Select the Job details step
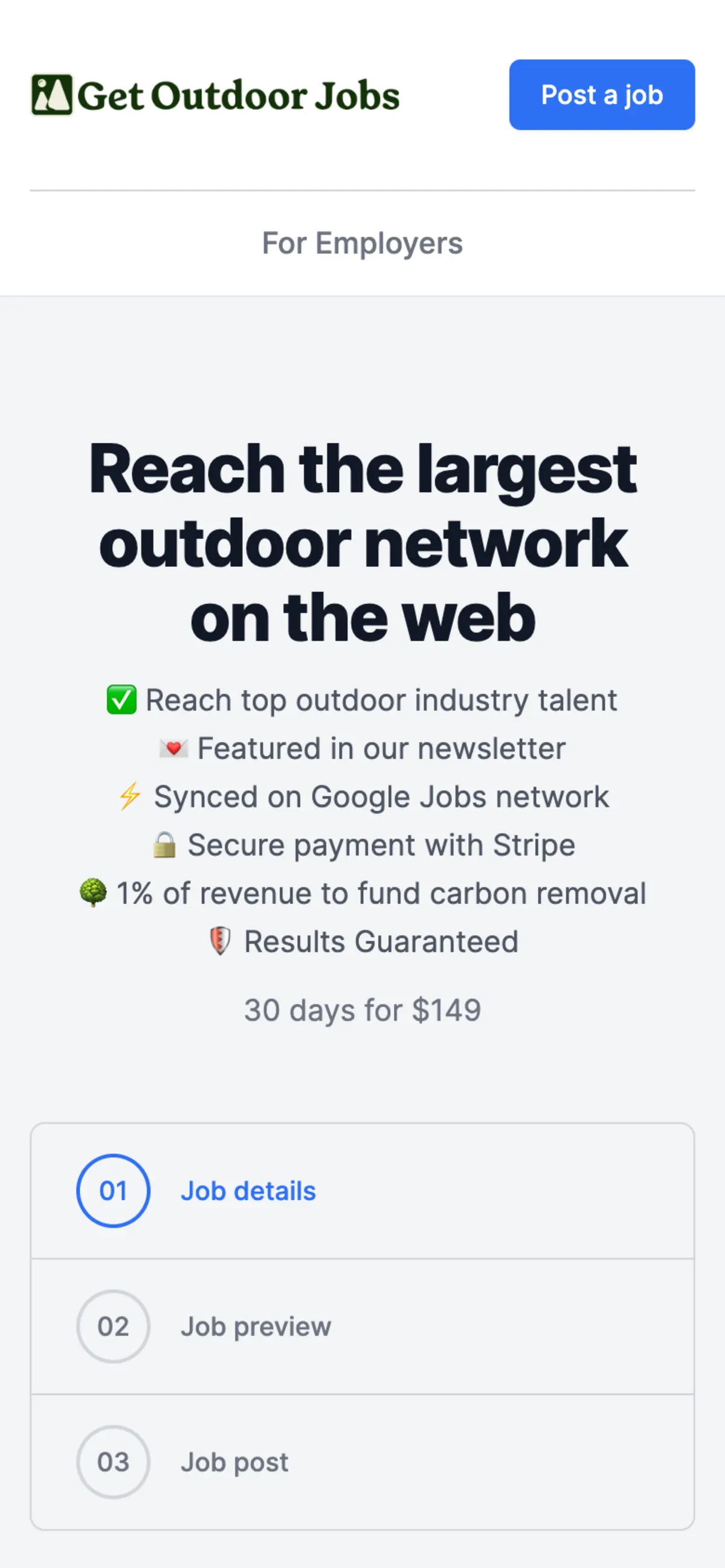 [x=248, y=1191]
